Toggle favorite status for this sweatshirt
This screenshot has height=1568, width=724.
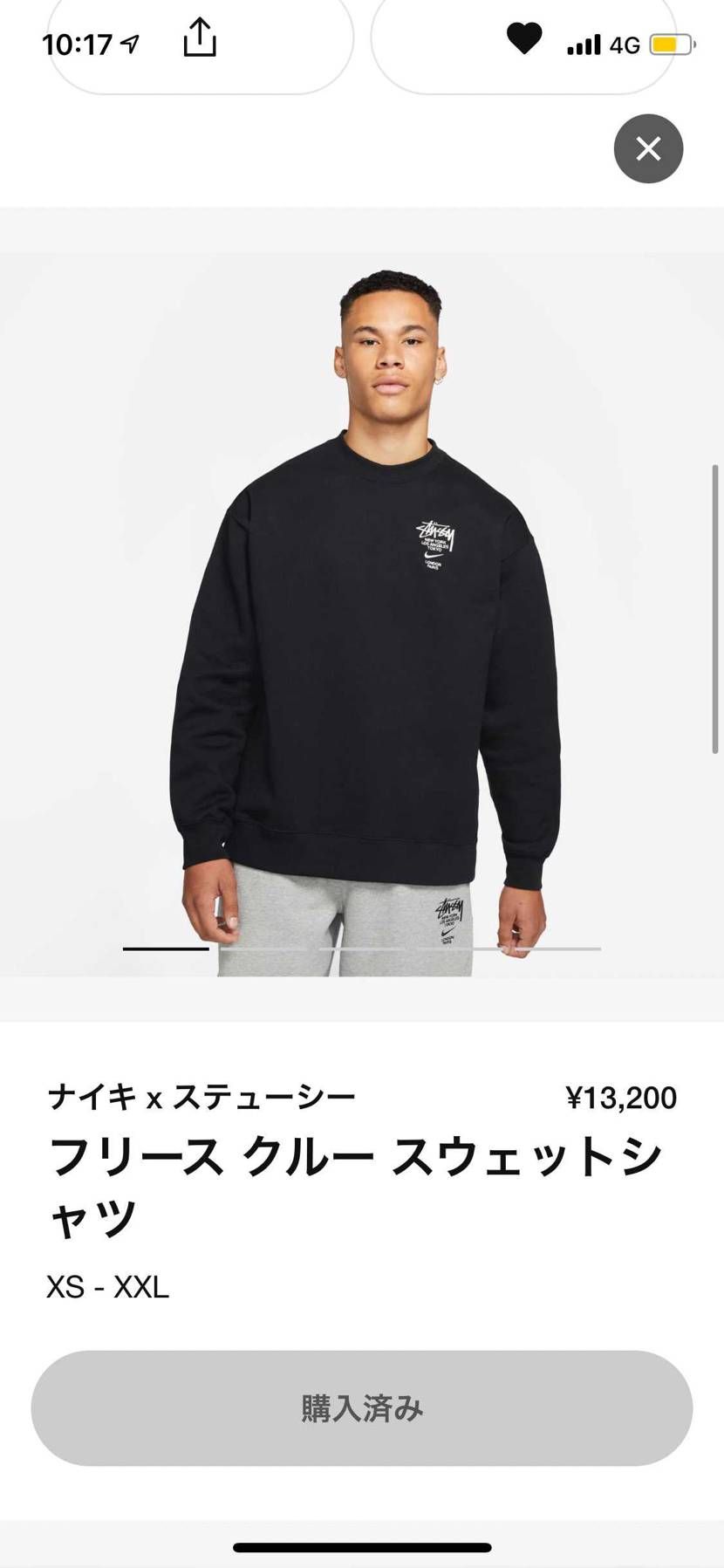click(x=523, y=40)
